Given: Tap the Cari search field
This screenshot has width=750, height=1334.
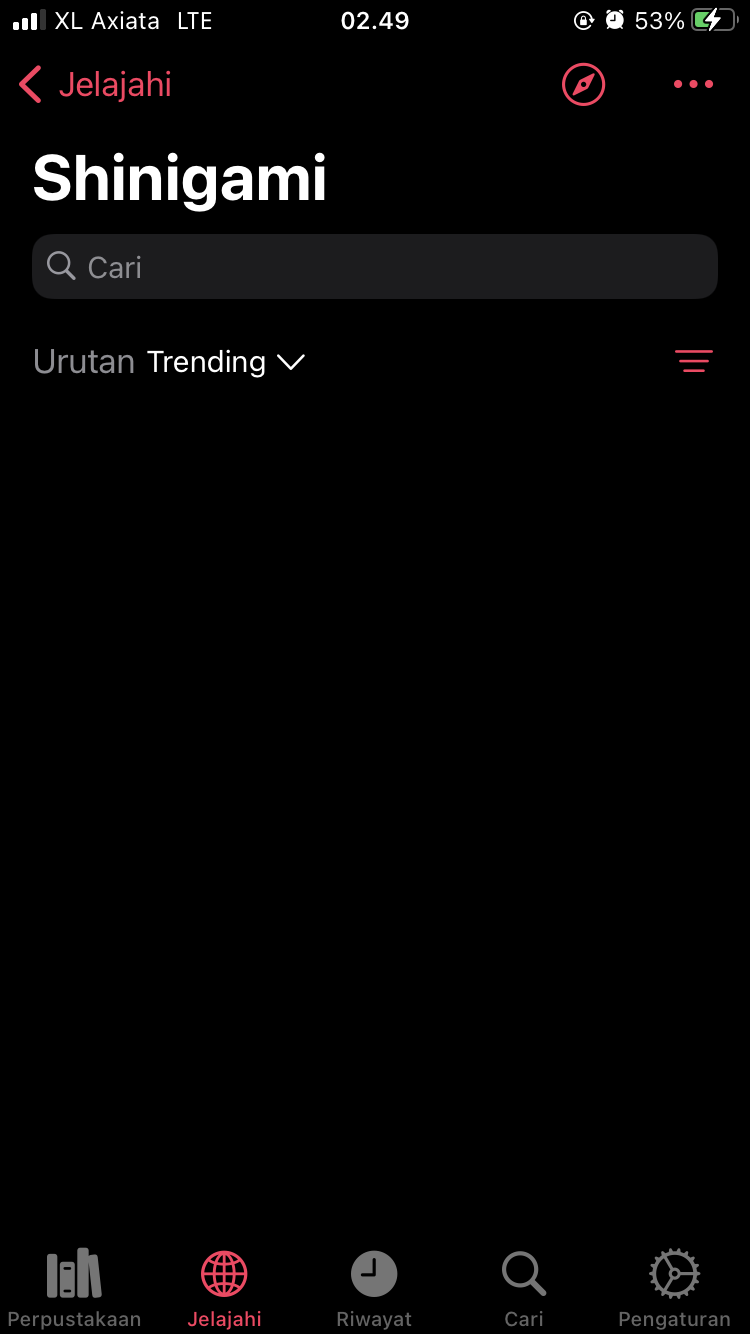Looking at the screenshot, I should pos(375,267).
